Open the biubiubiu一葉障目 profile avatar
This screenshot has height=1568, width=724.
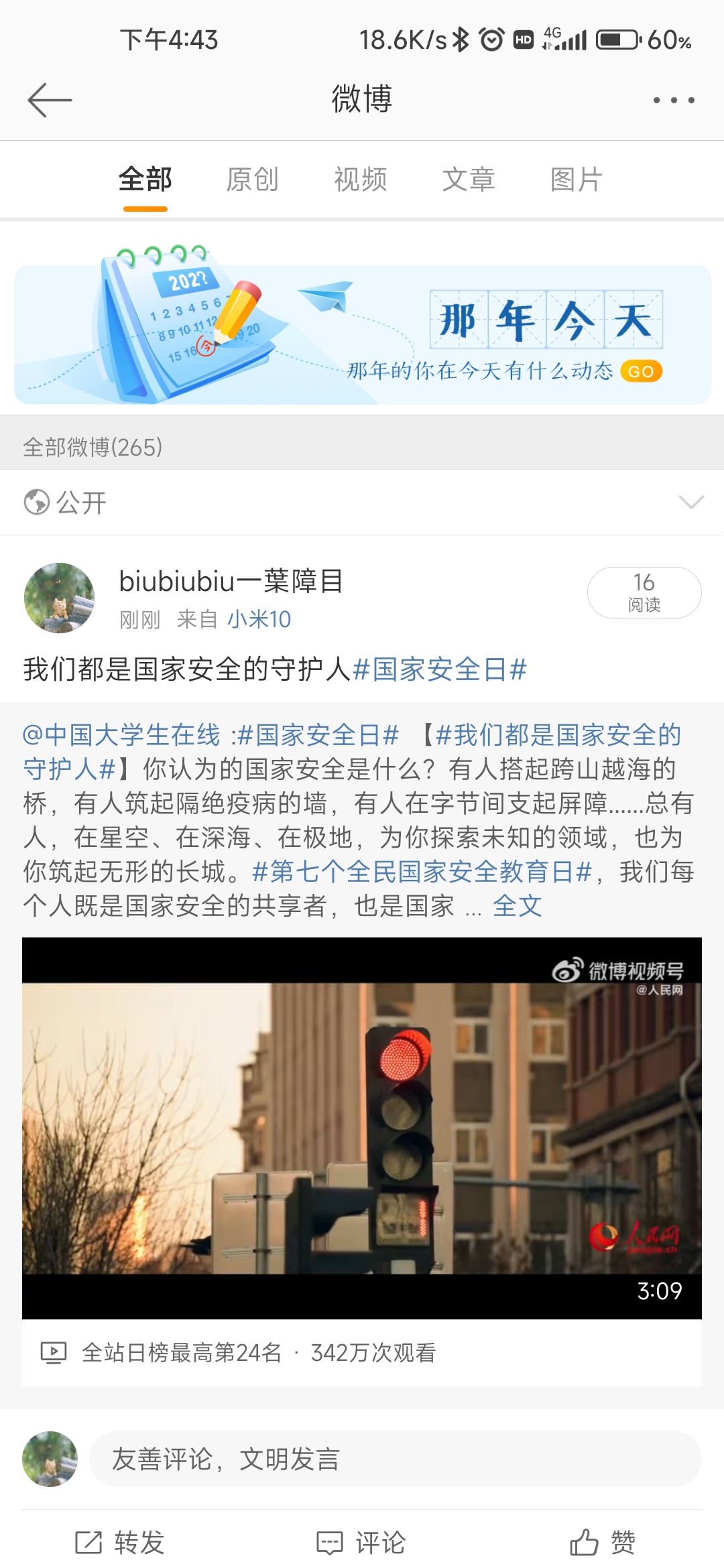coord(59,598)
